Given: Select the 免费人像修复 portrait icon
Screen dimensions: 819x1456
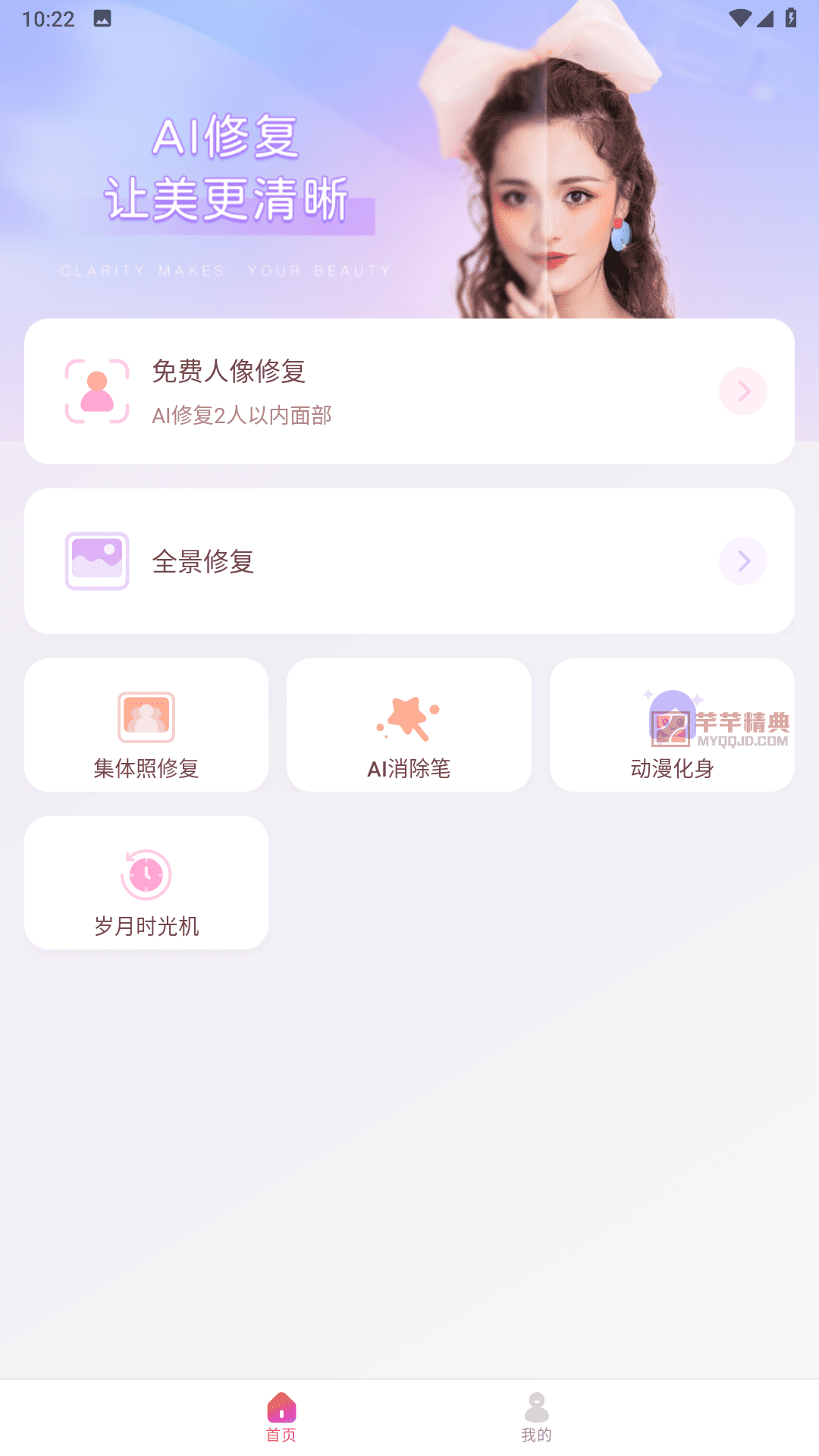Looking at the screenshot, I should coord(96,391).
